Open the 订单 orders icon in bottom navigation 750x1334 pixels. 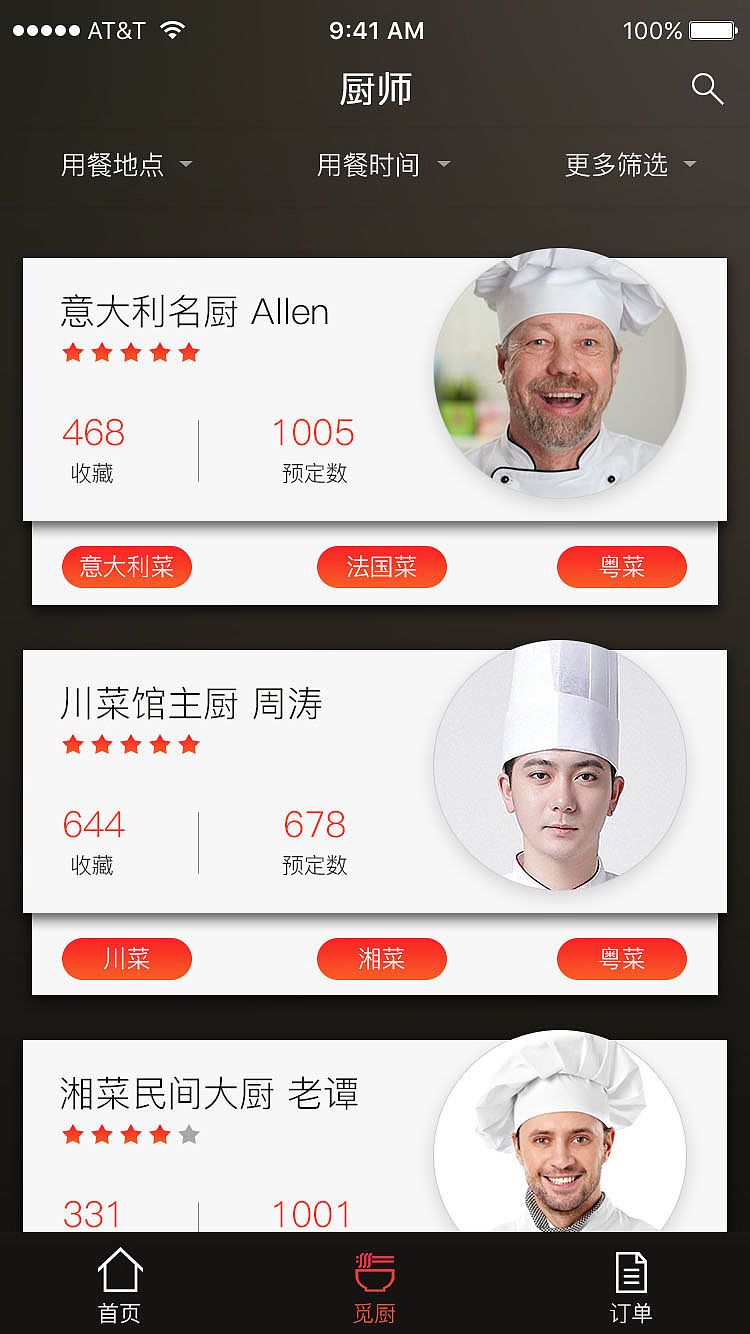pyautogui.click(x=630, y=1271)
